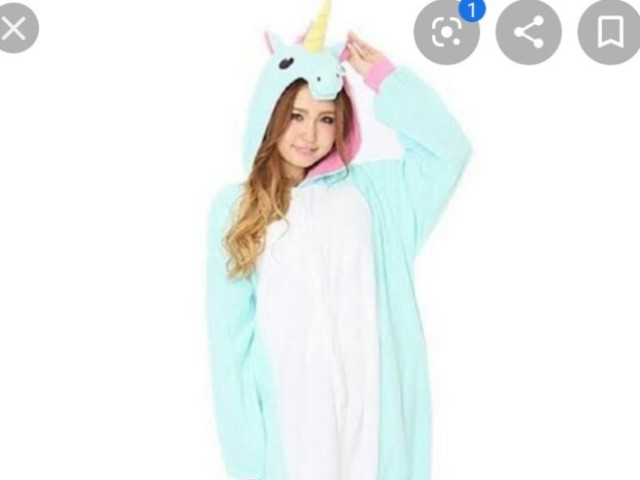Close the image viewer
The image size is (640, 480).
click(x=14, y=28)
